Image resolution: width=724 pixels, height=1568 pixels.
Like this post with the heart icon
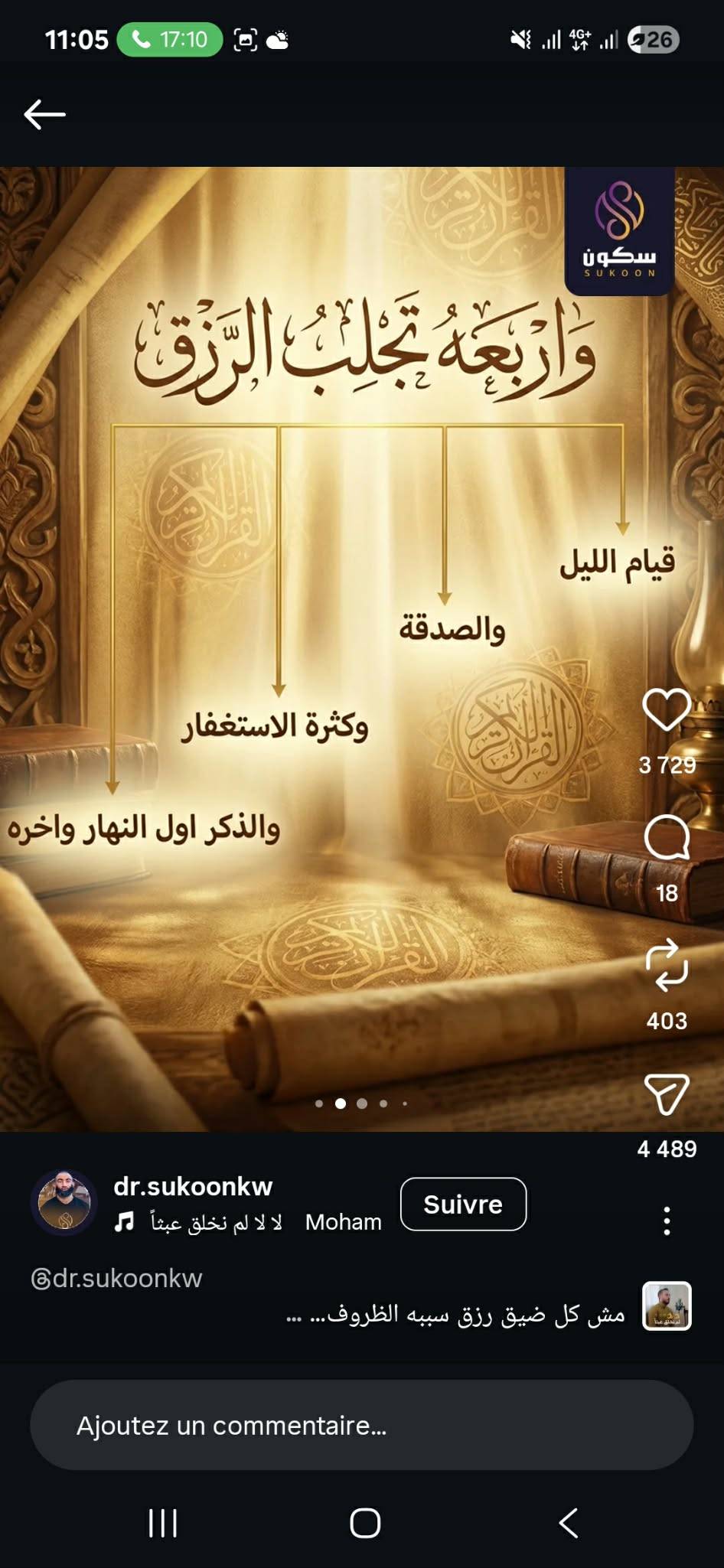667,709
